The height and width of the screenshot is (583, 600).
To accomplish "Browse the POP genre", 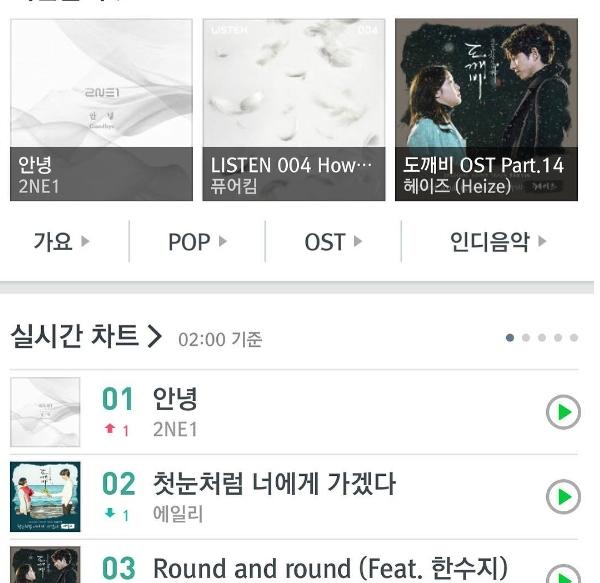I will point(197,242).
